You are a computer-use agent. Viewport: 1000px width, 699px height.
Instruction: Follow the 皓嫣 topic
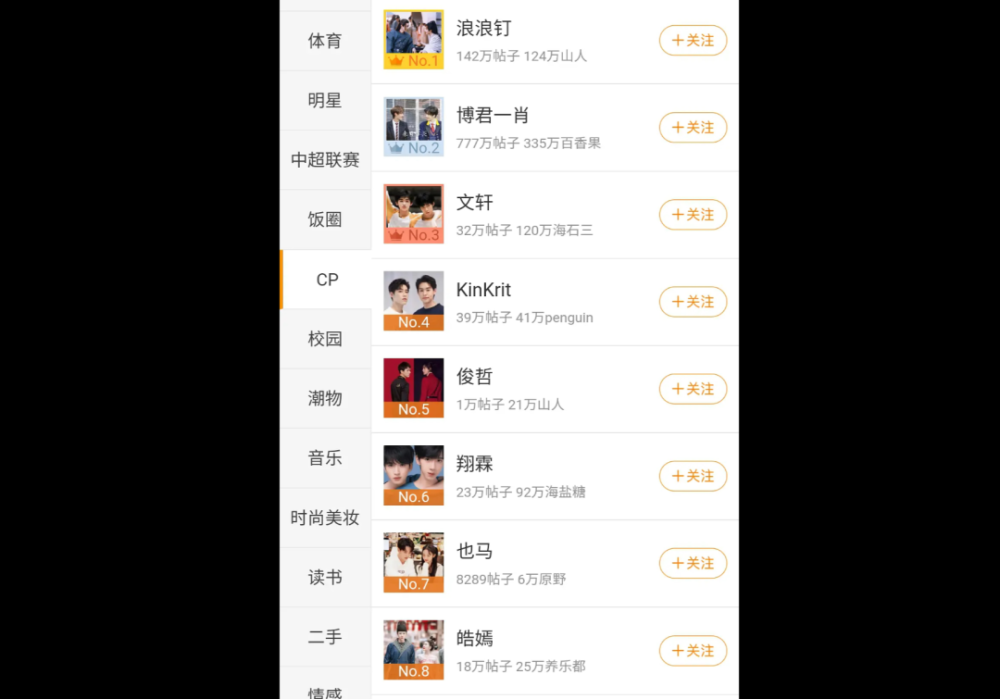tap(692, 650)
